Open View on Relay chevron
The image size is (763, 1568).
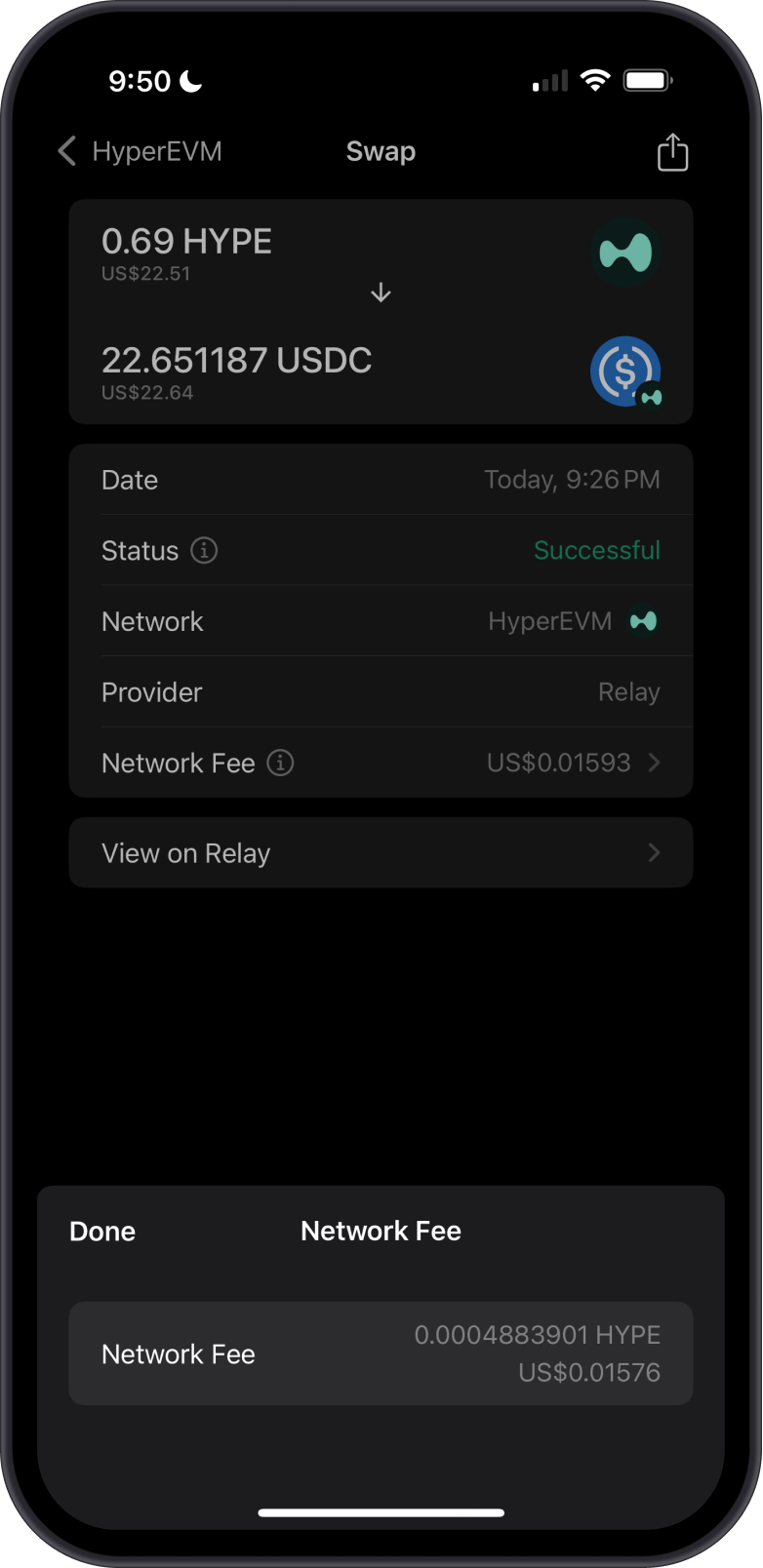[x=655, y=853]
